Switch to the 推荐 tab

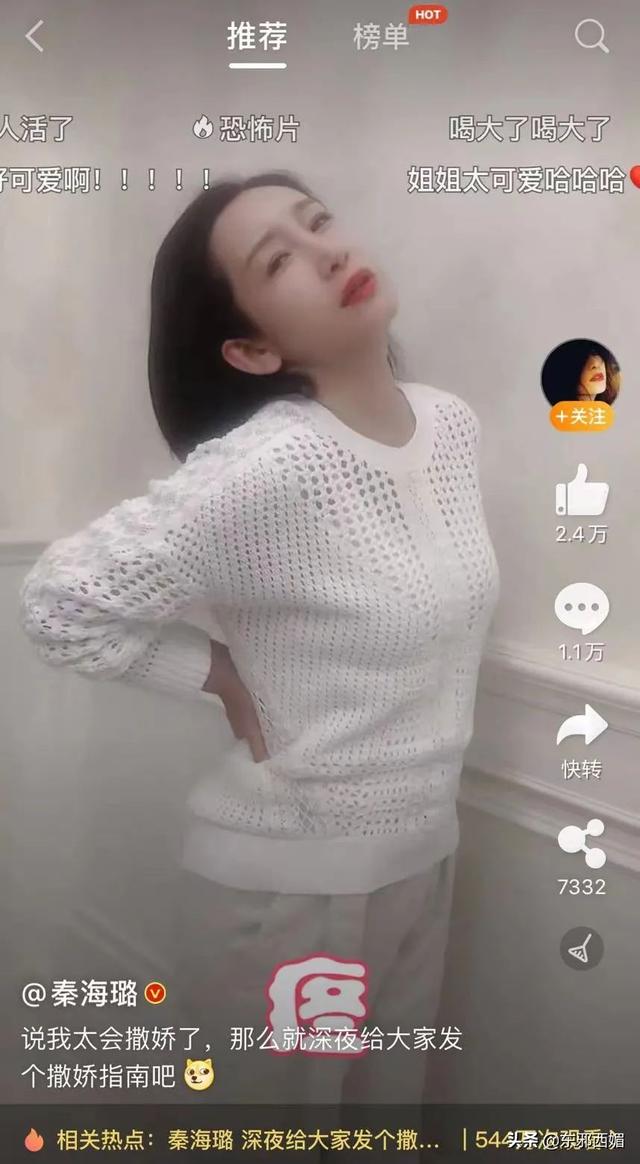coord(257,37)
